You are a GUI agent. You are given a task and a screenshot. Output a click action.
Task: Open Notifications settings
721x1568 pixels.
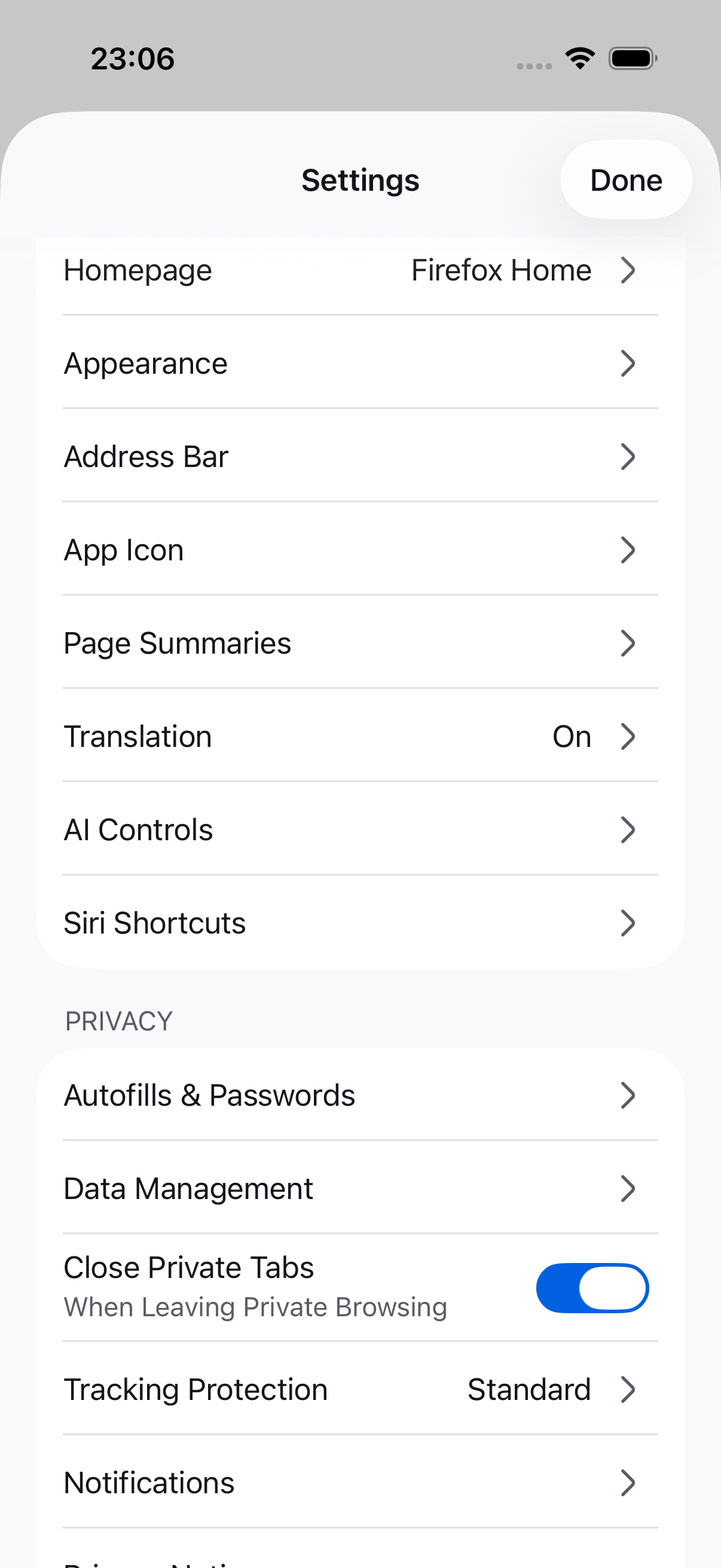pyautogui.click(x=360, y=1482)
